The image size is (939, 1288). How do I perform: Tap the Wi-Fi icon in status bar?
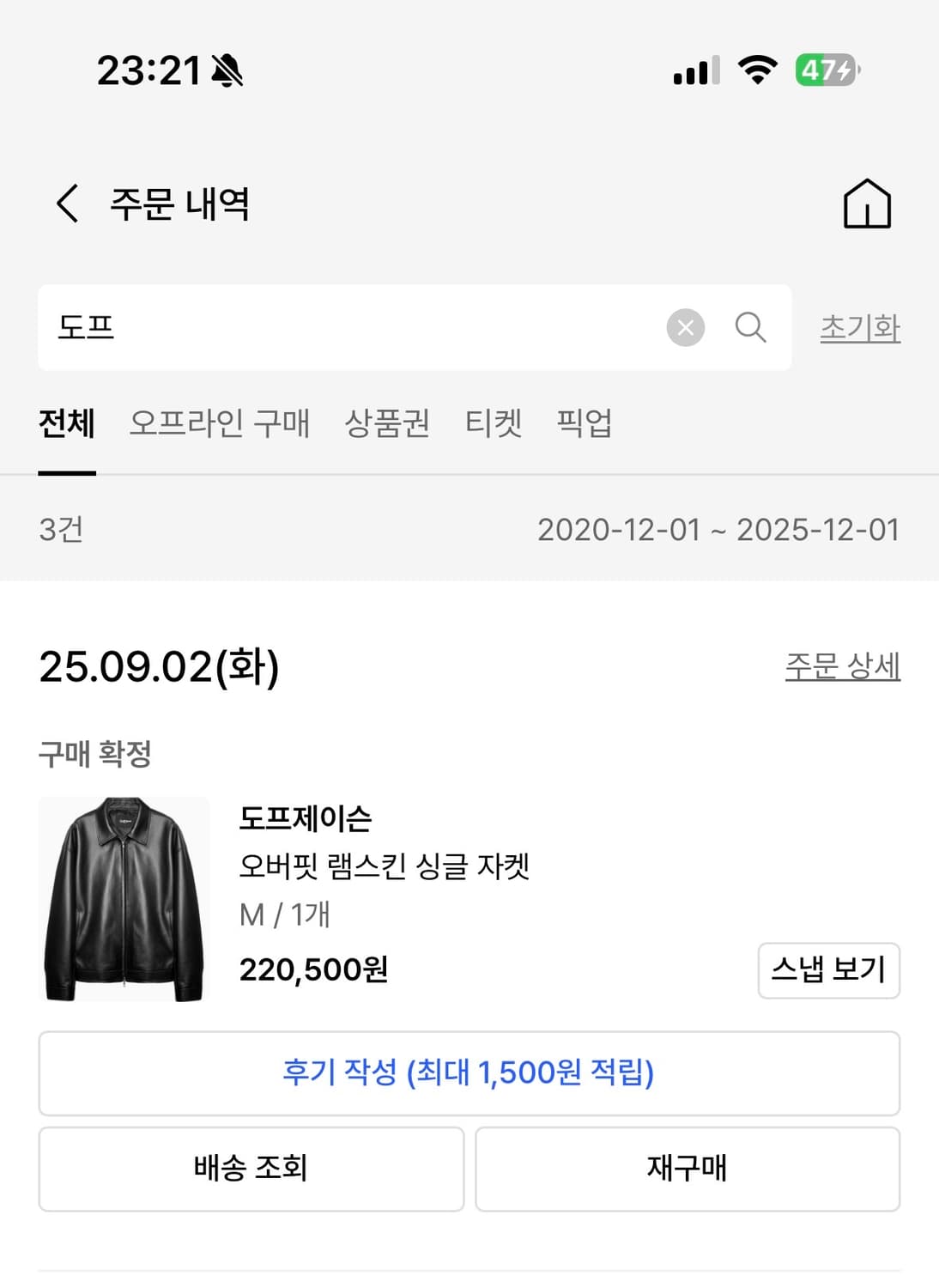coord(756,72)
